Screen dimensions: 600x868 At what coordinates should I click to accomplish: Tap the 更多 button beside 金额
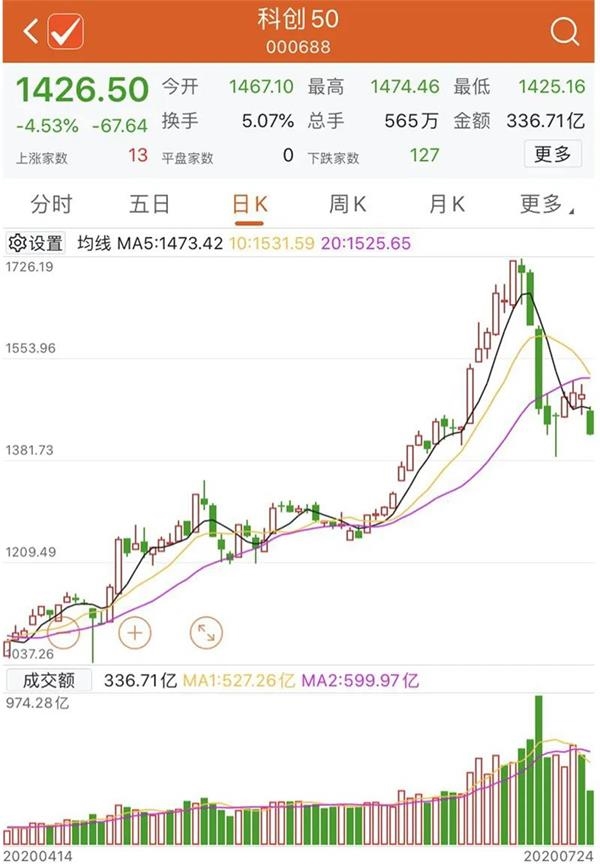[x=552, y=154]
